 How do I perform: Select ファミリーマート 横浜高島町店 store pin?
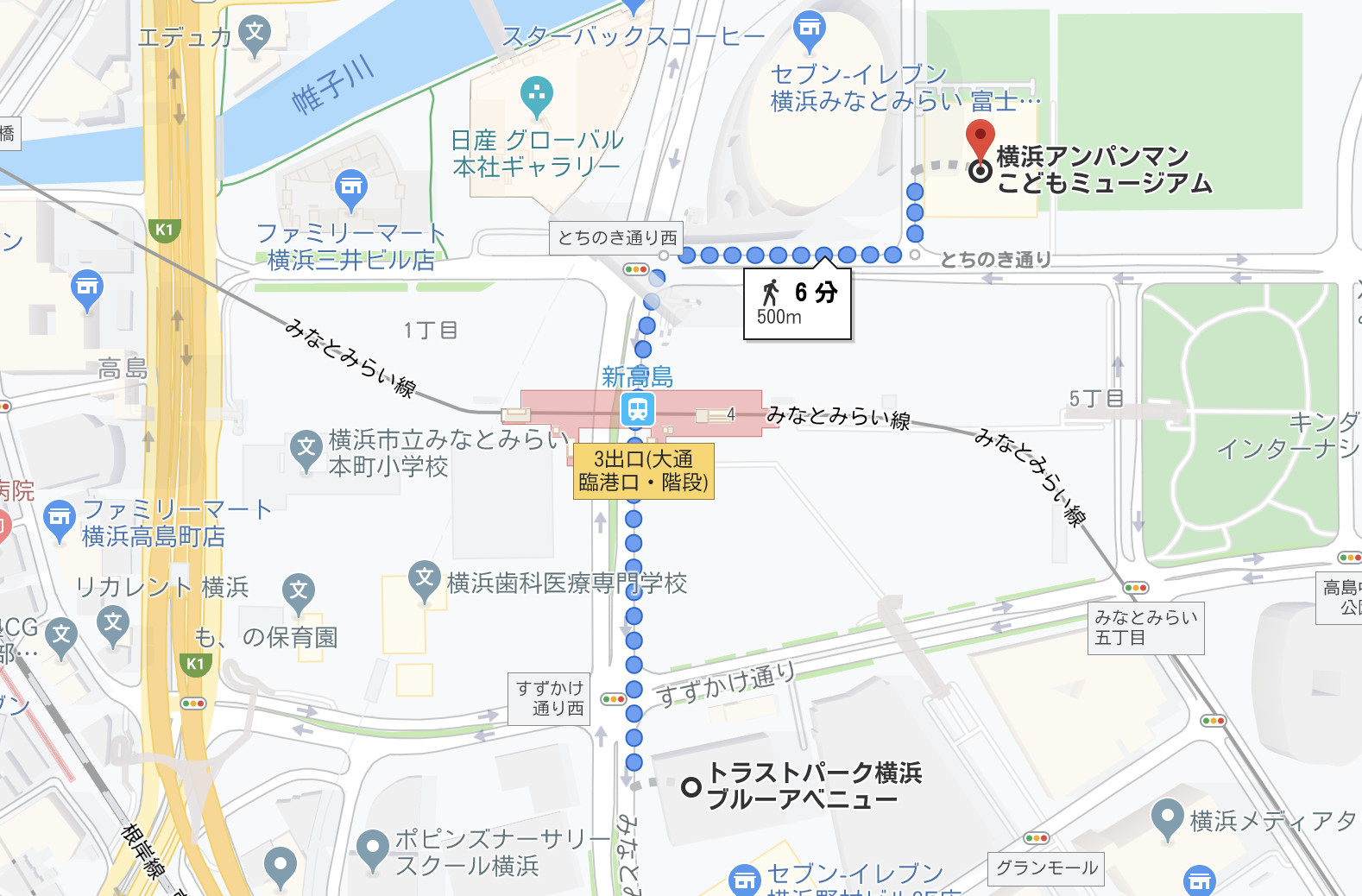click(x=60, y=518)
